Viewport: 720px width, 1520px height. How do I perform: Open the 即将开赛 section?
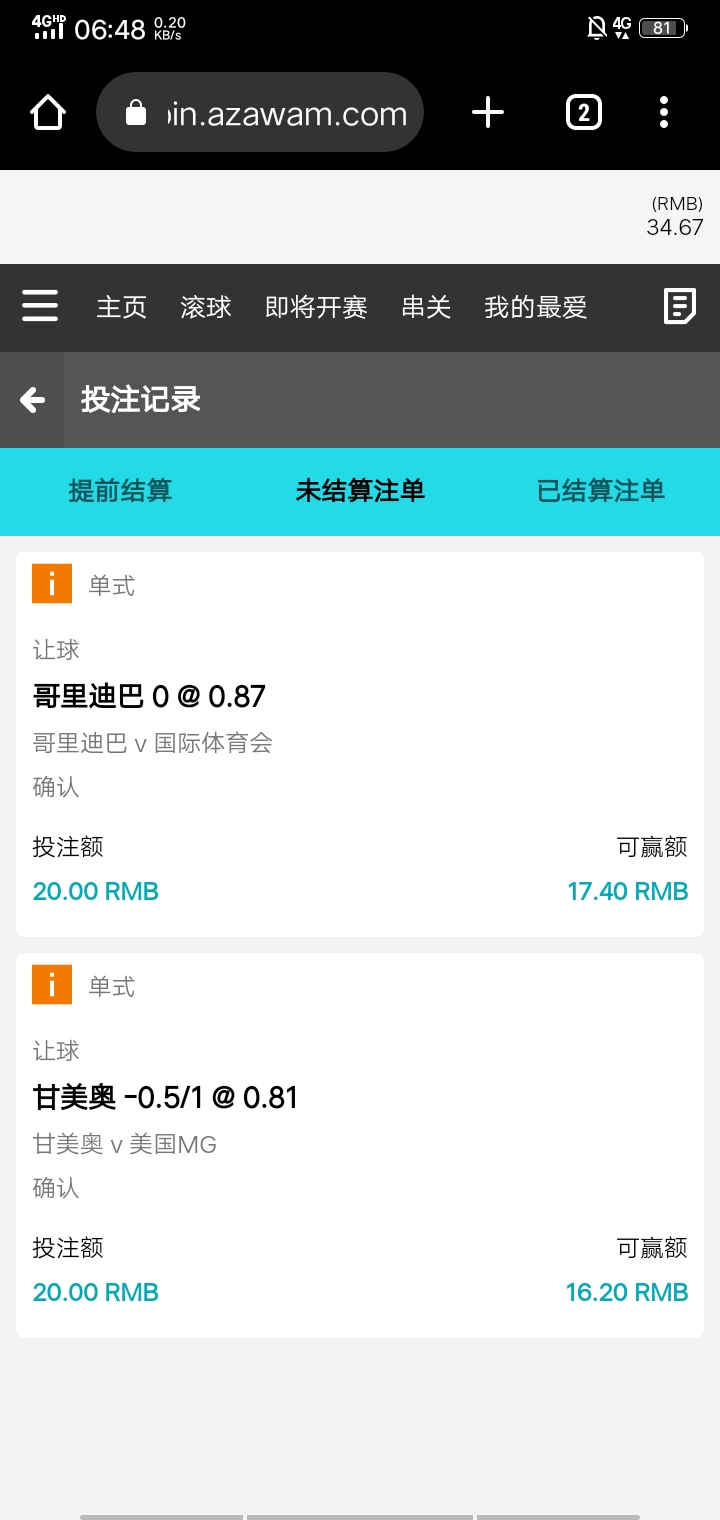coord(316,307)
